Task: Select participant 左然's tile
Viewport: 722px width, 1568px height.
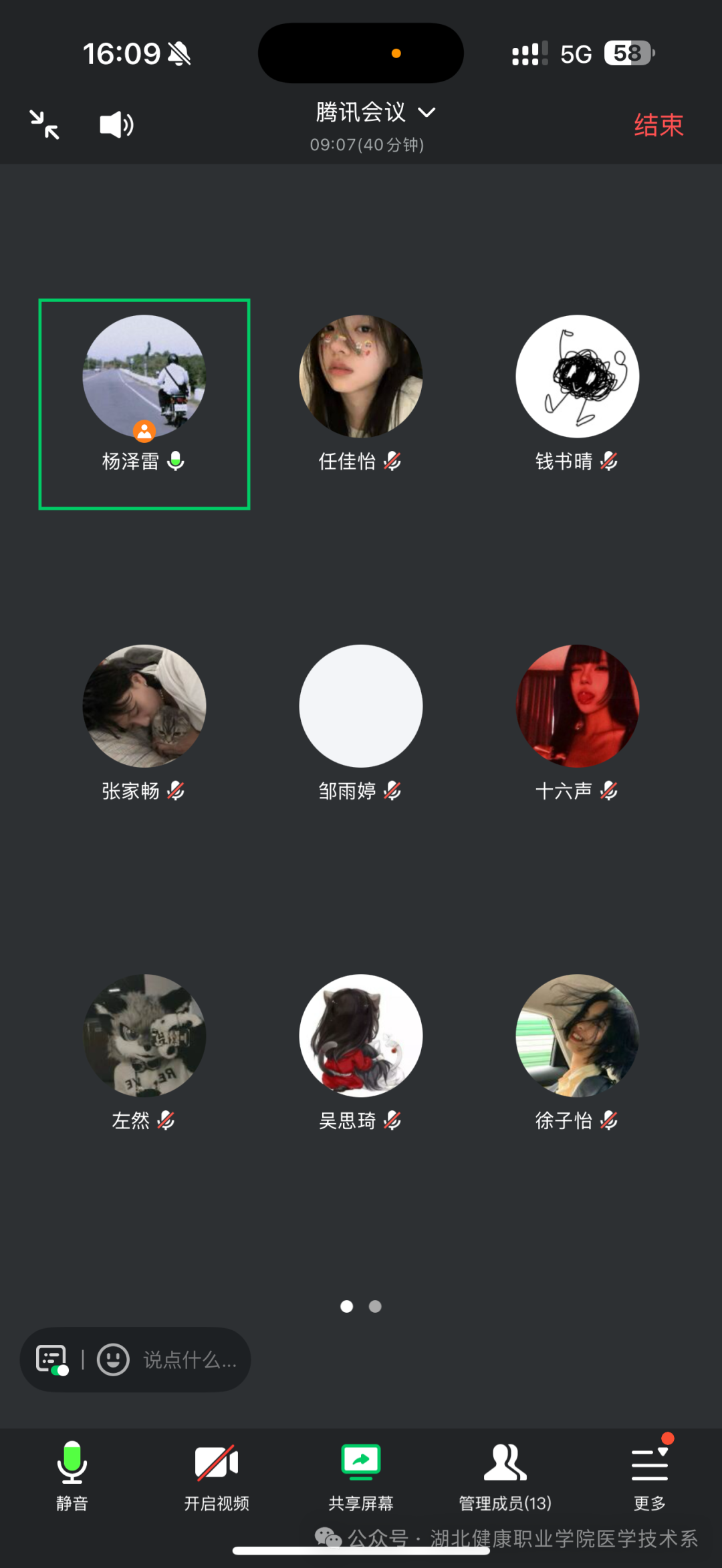Action: click(144, 1036)
